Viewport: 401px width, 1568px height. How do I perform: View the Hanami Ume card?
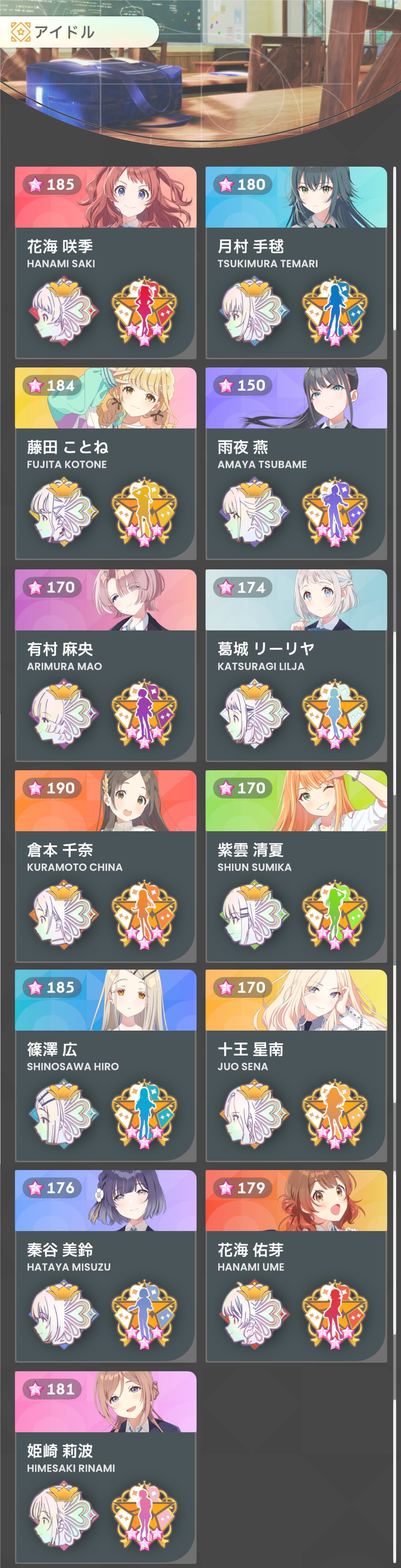296,1266
